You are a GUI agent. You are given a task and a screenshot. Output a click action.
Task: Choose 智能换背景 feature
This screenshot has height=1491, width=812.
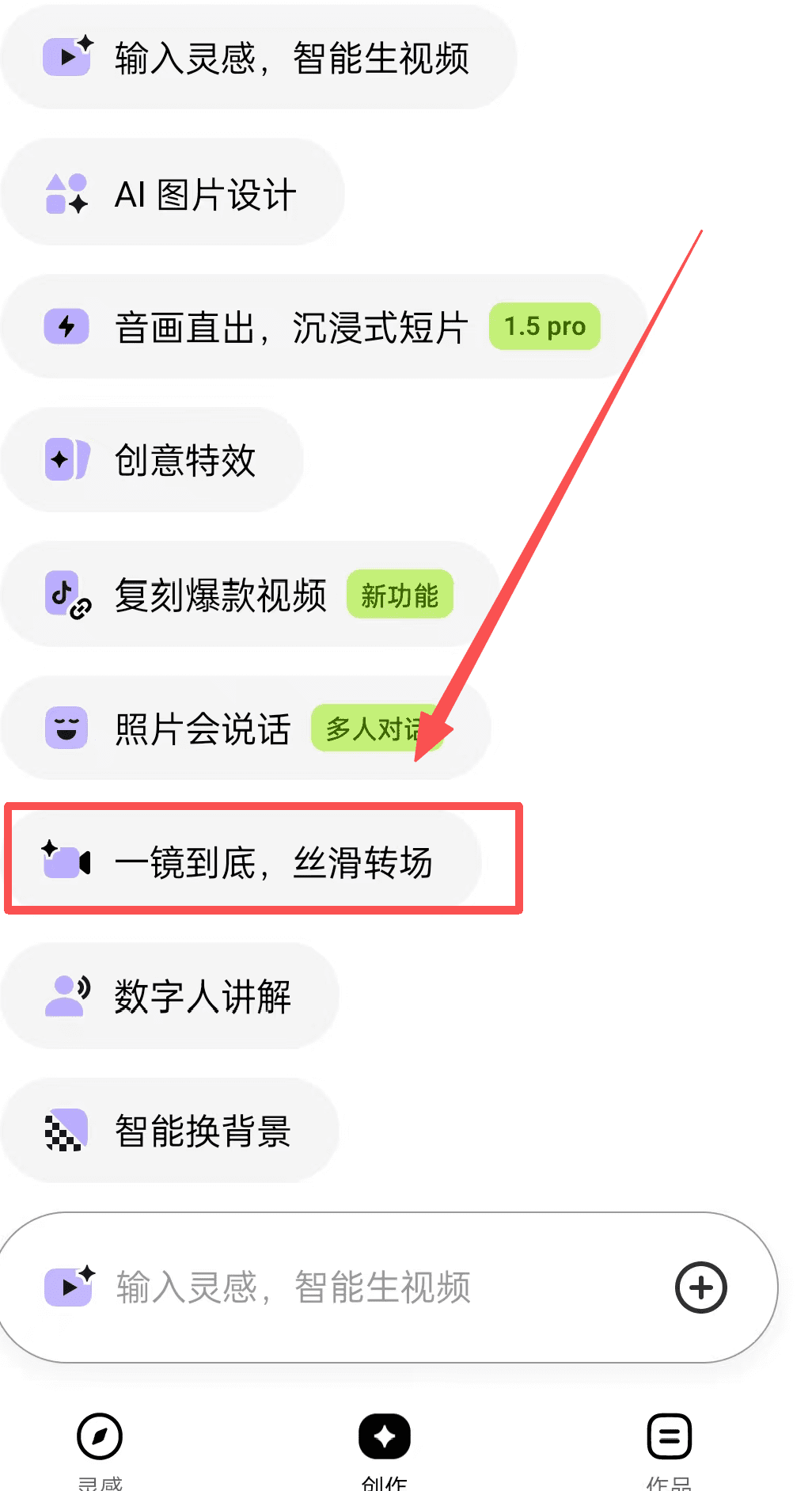pos(169,1130)
